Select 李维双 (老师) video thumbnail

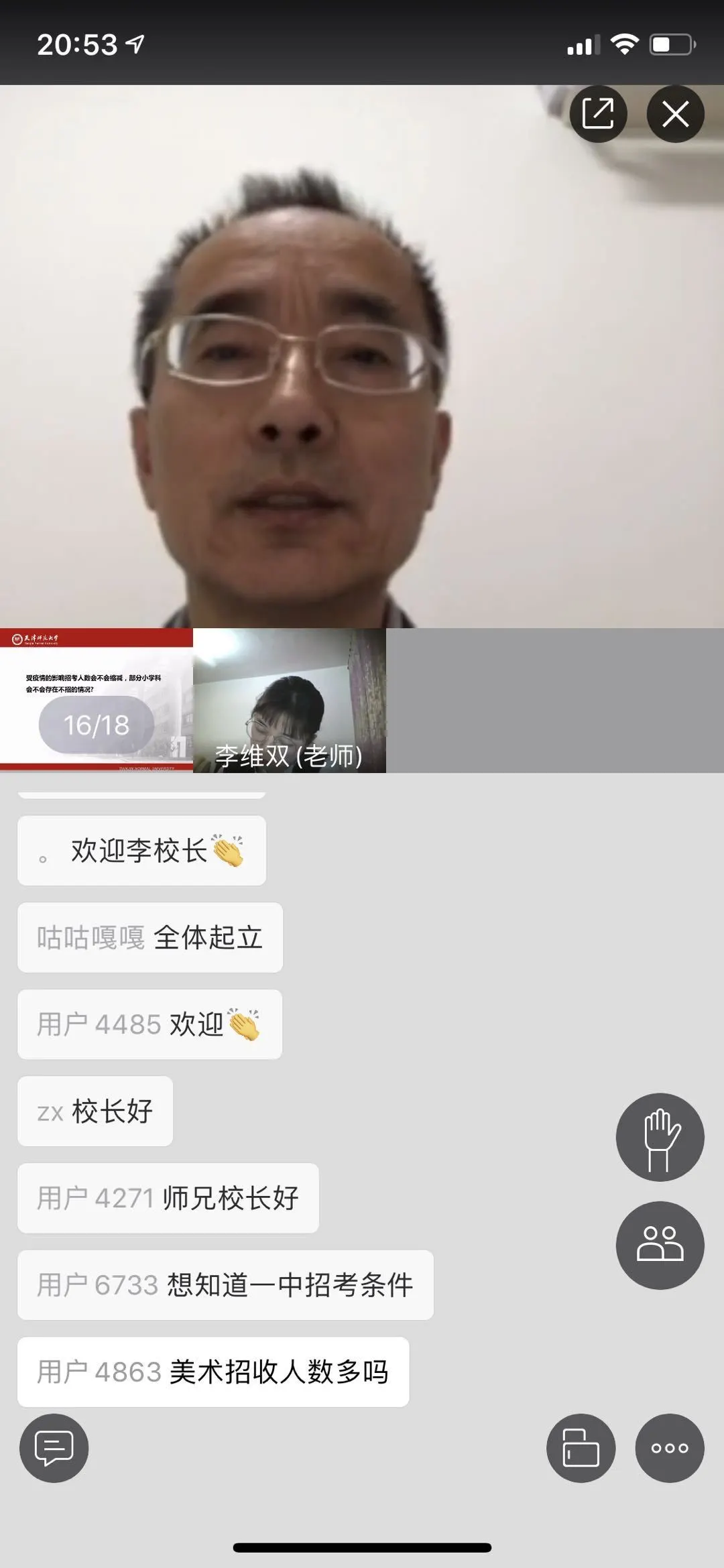point(289,701)
